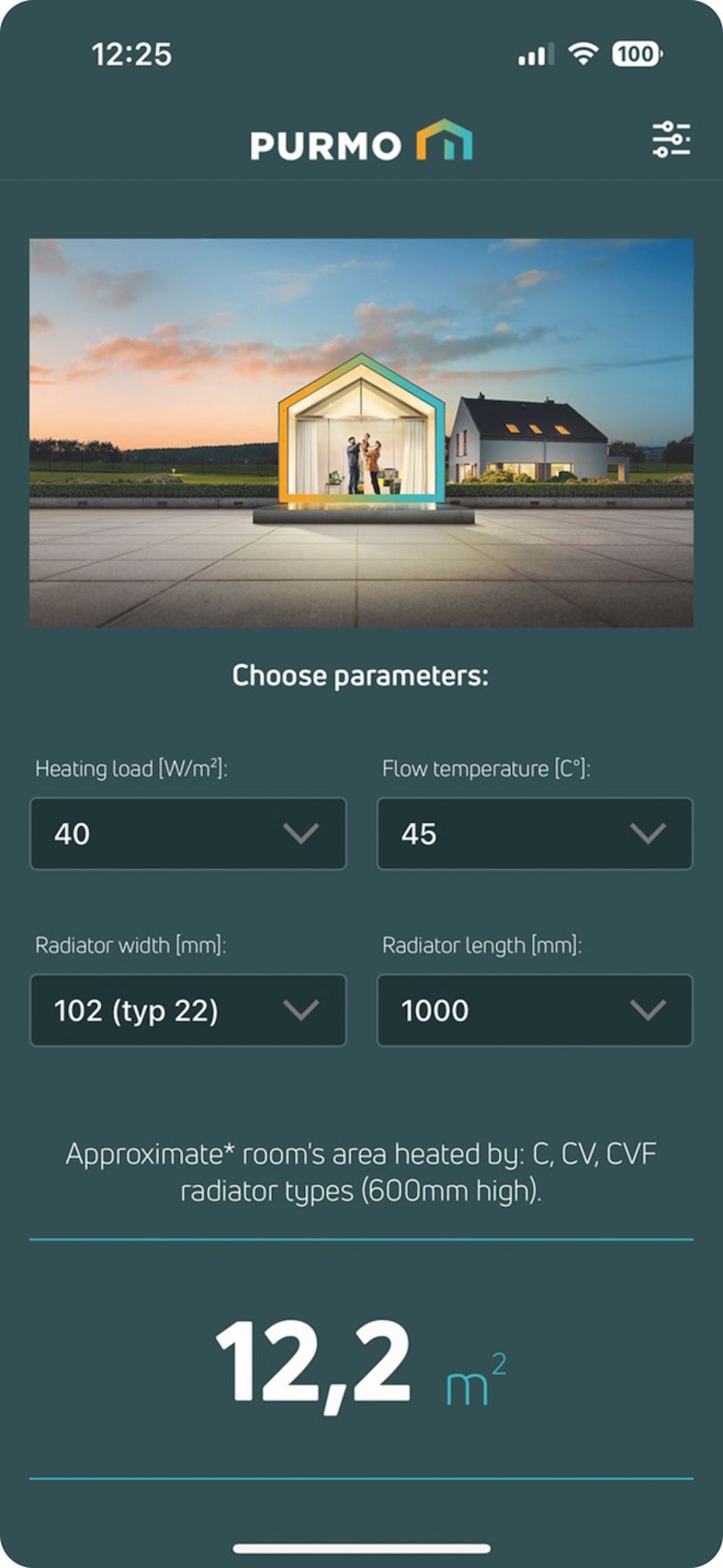Image resolution: width=723 pixels, height=1568 pixels.
Task: Open the settings sliders icon
Action: point(671,139)
